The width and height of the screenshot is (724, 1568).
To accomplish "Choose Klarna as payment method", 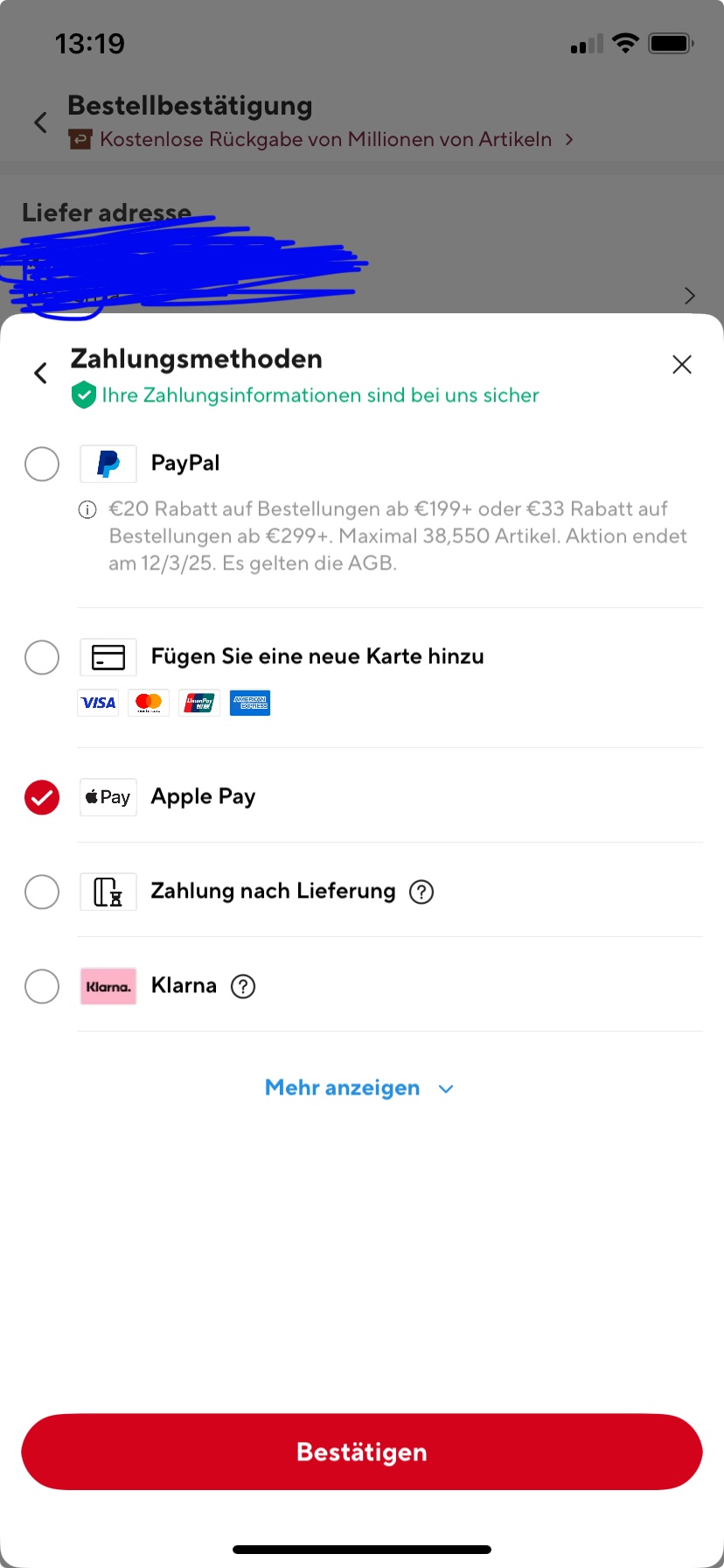I will (42, 986).
